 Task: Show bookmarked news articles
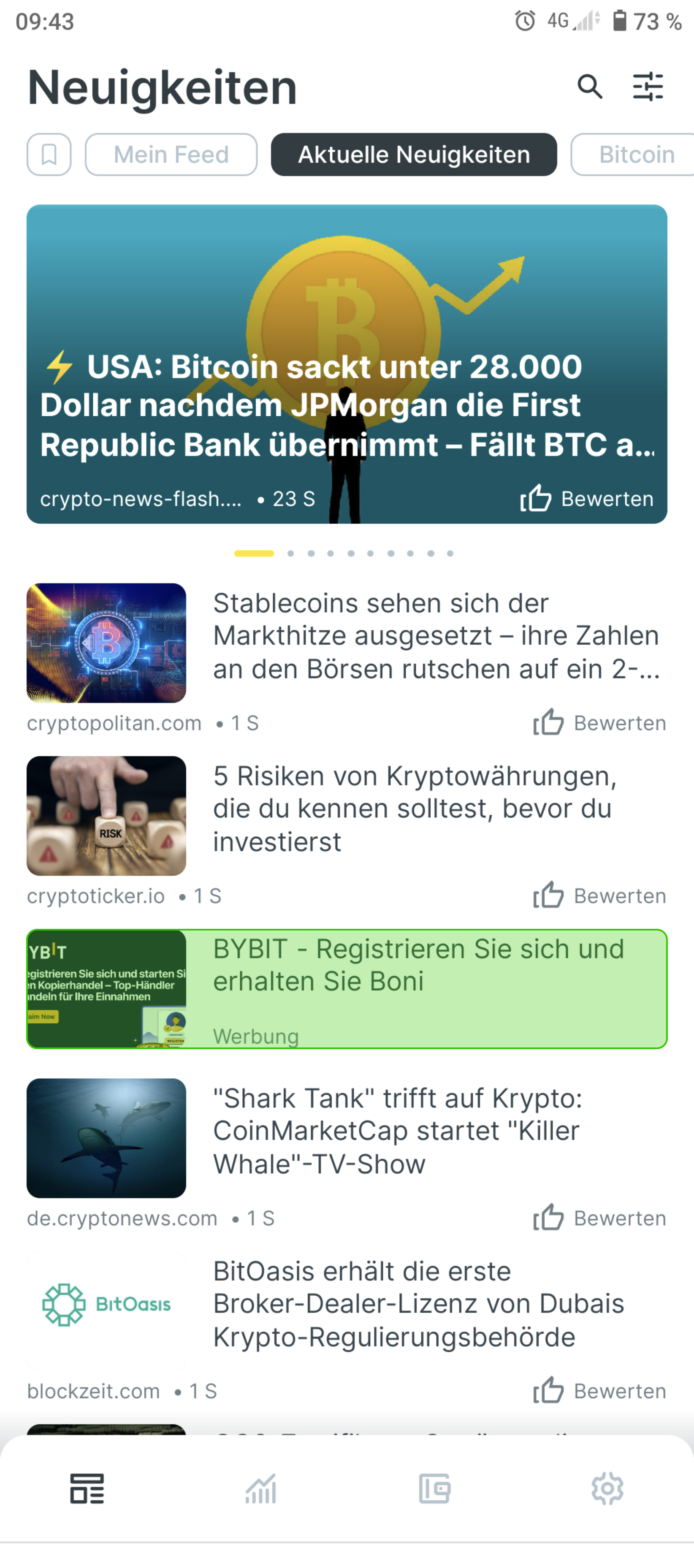tap(49, 155)
